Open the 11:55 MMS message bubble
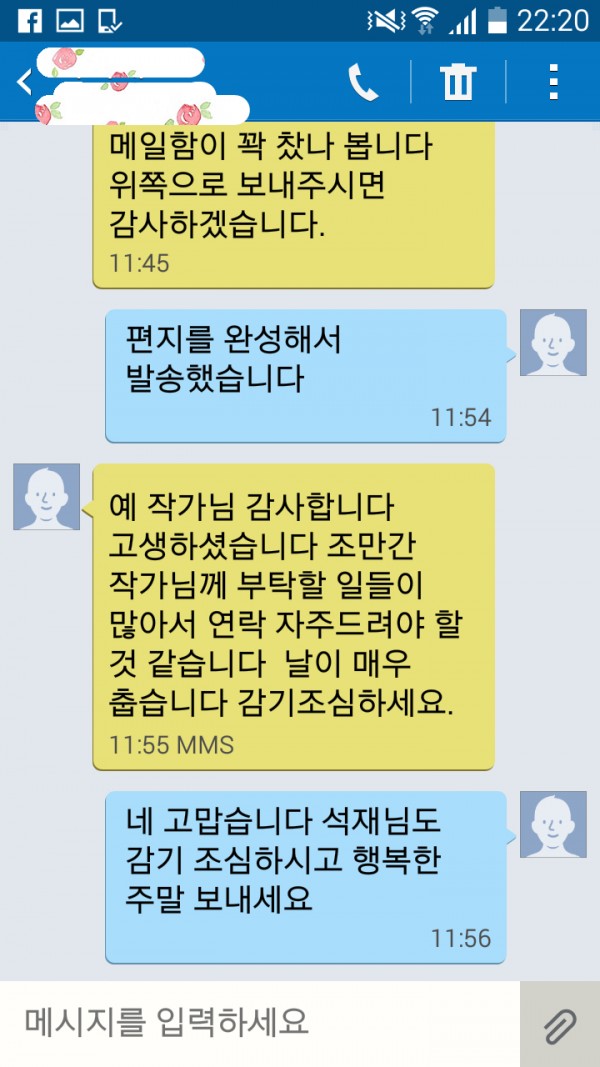Viewport: 600px width, 1067px height. [293, 616]
